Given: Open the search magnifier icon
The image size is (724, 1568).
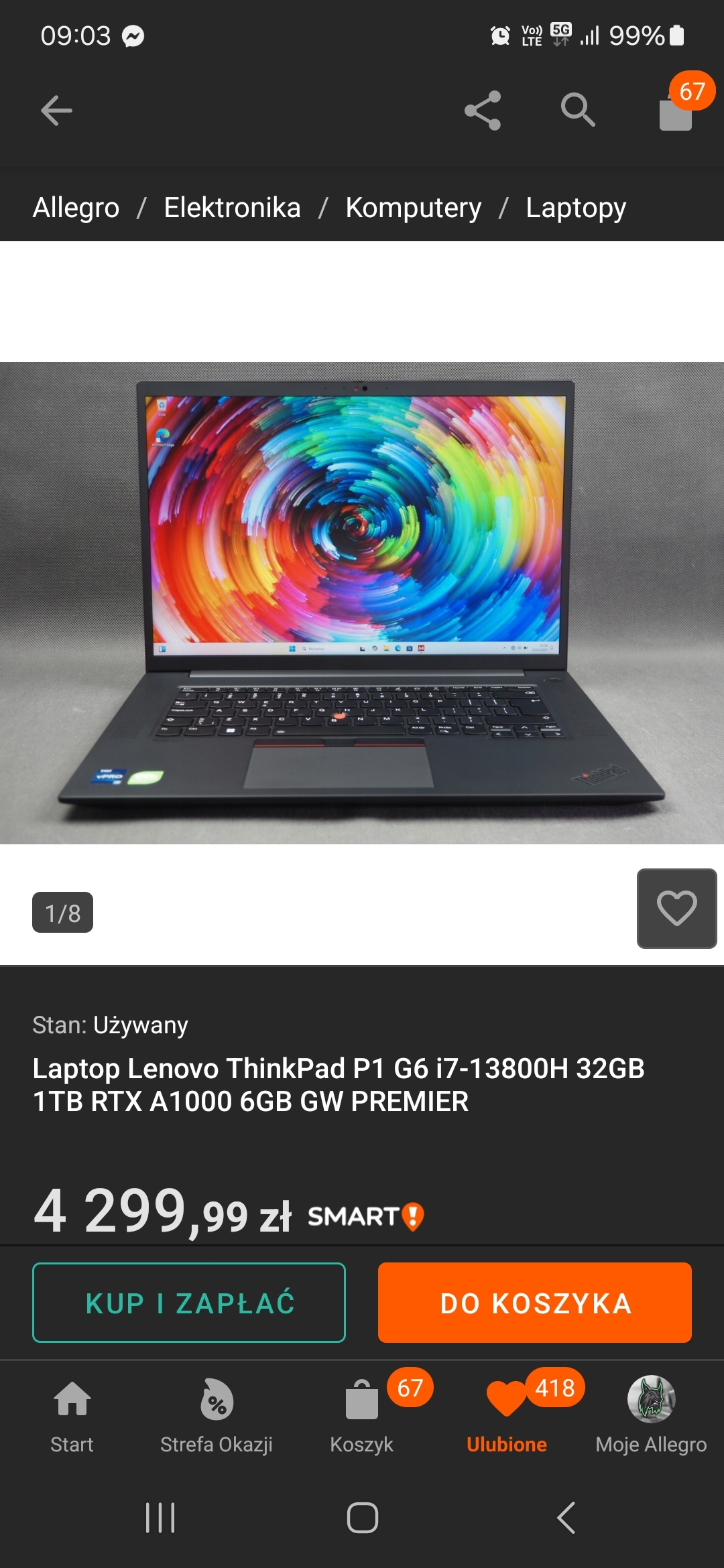Looking at the screenshot, I should click(x=578, y=111).
